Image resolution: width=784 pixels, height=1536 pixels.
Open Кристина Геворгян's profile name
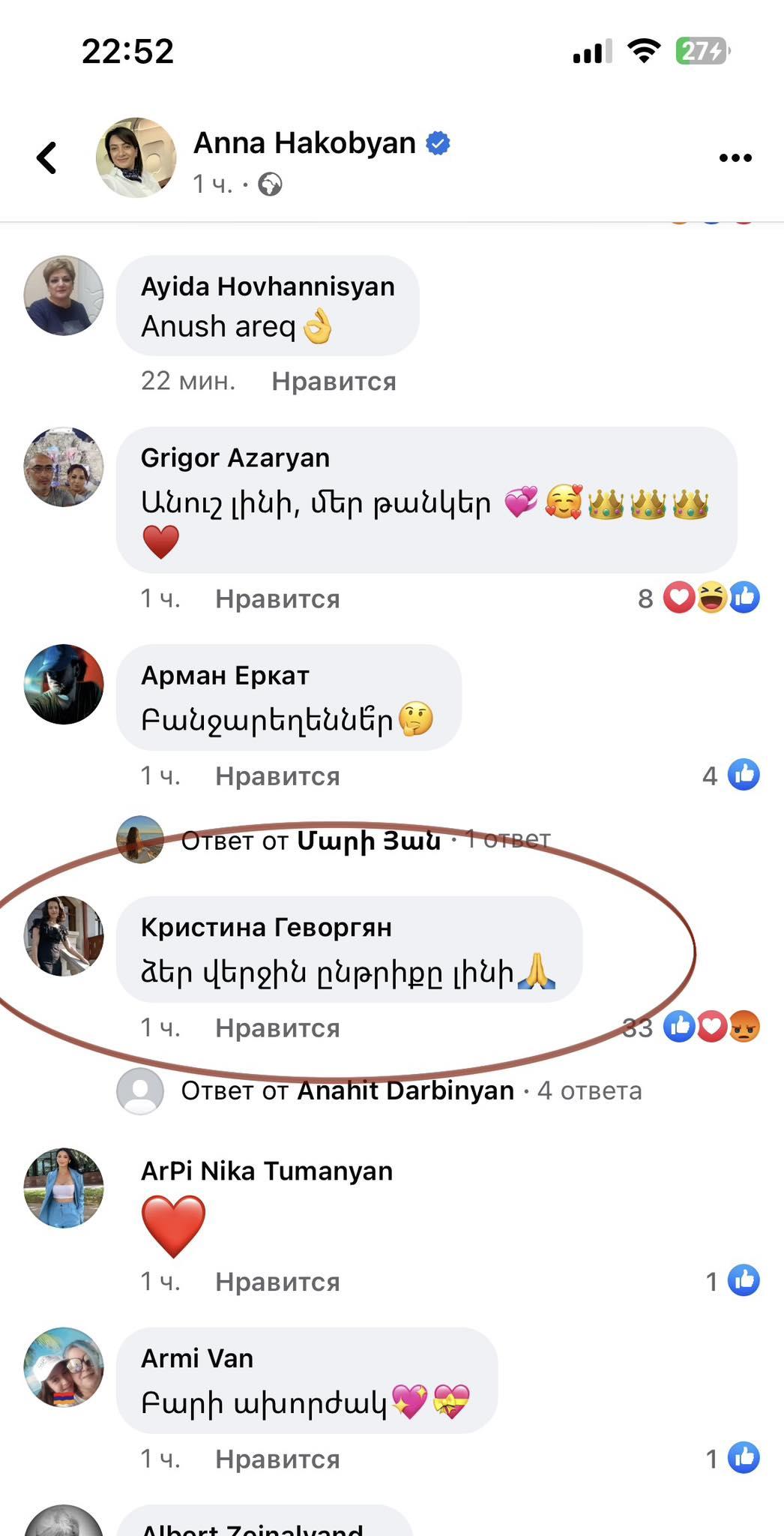pos(266,927)
